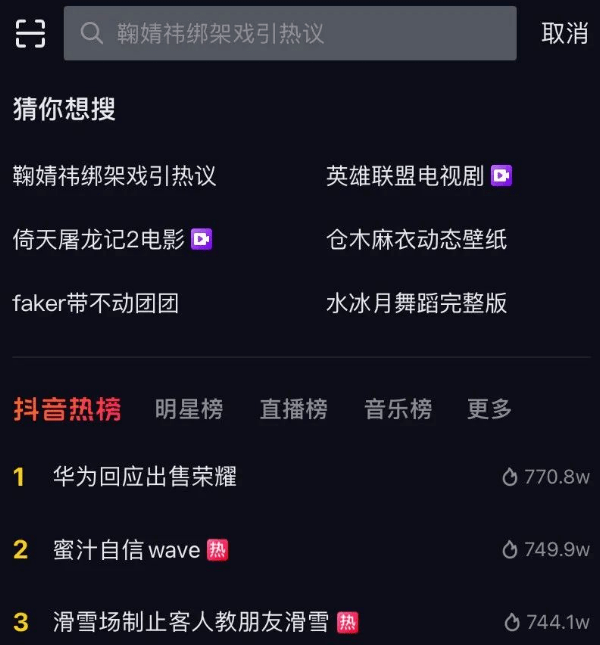
Task: Switch to the 明星榜 tab
Action: pyautogui.click(x=189, y=409)
